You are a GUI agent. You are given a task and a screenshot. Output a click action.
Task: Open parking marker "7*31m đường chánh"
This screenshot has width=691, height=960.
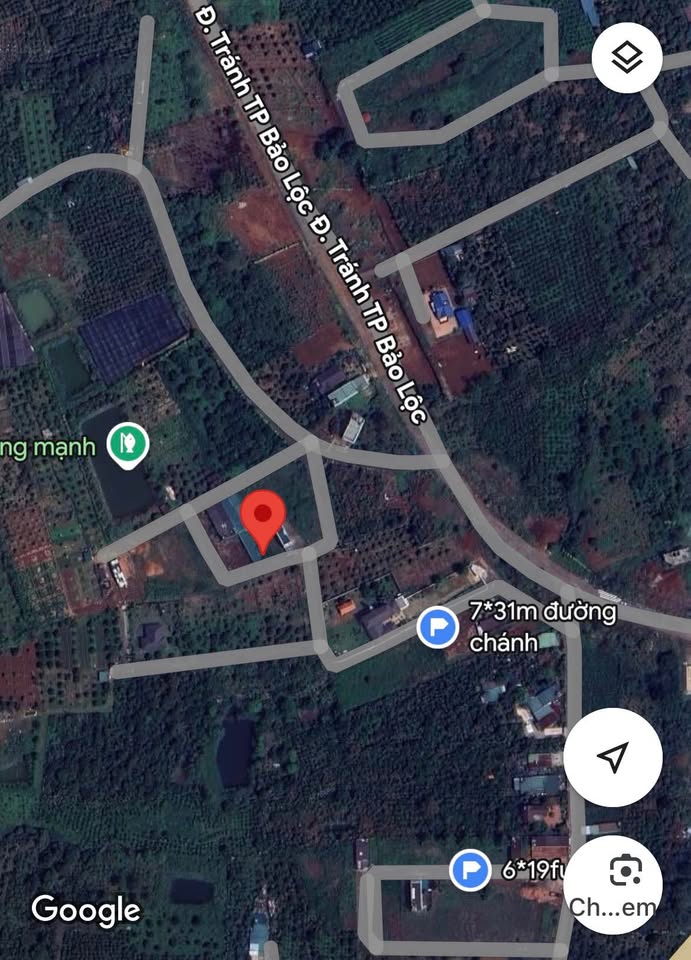click(437, 628)
